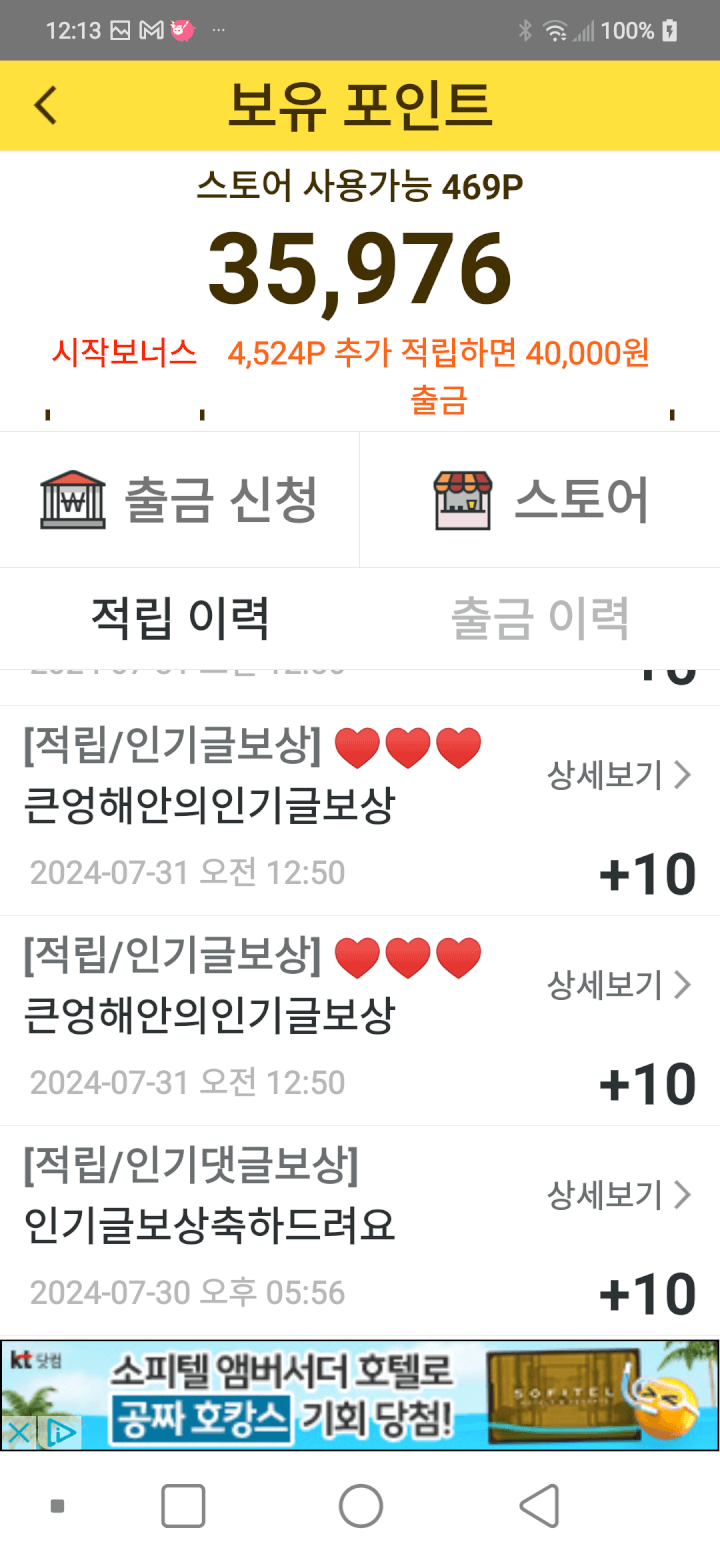Switch to the 출금 이력 tab

pos(540,618)
